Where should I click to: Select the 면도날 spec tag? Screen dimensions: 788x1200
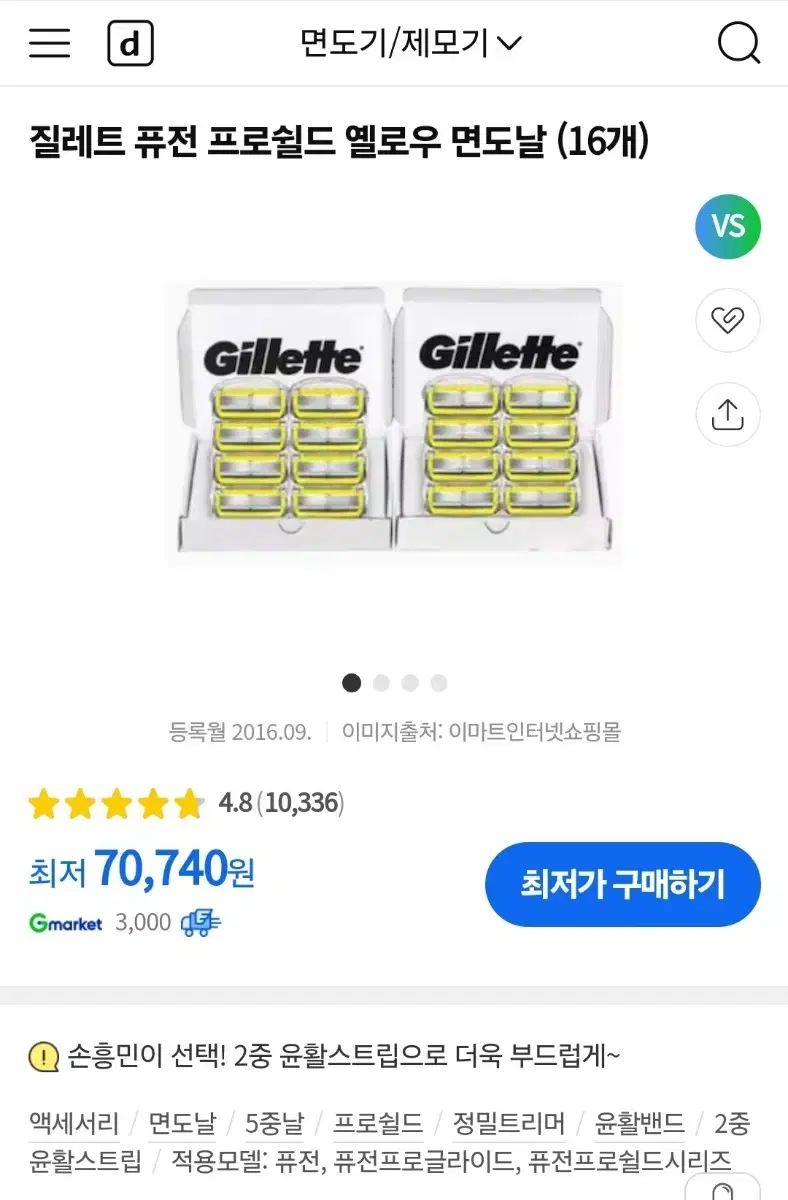(182, 1124)
